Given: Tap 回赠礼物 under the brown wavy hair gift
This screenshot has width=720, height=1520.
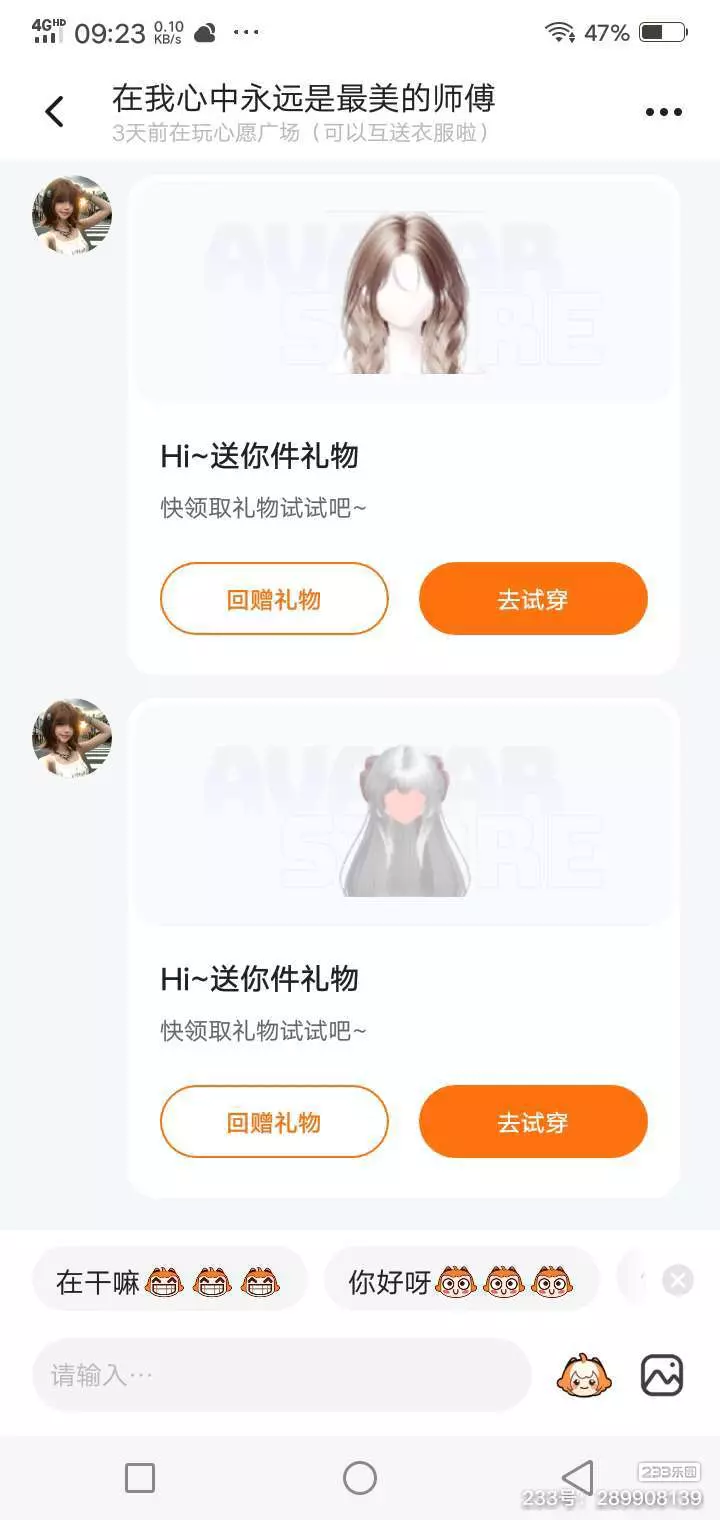Looking at the screenshot, I should (x=274, y=599).
